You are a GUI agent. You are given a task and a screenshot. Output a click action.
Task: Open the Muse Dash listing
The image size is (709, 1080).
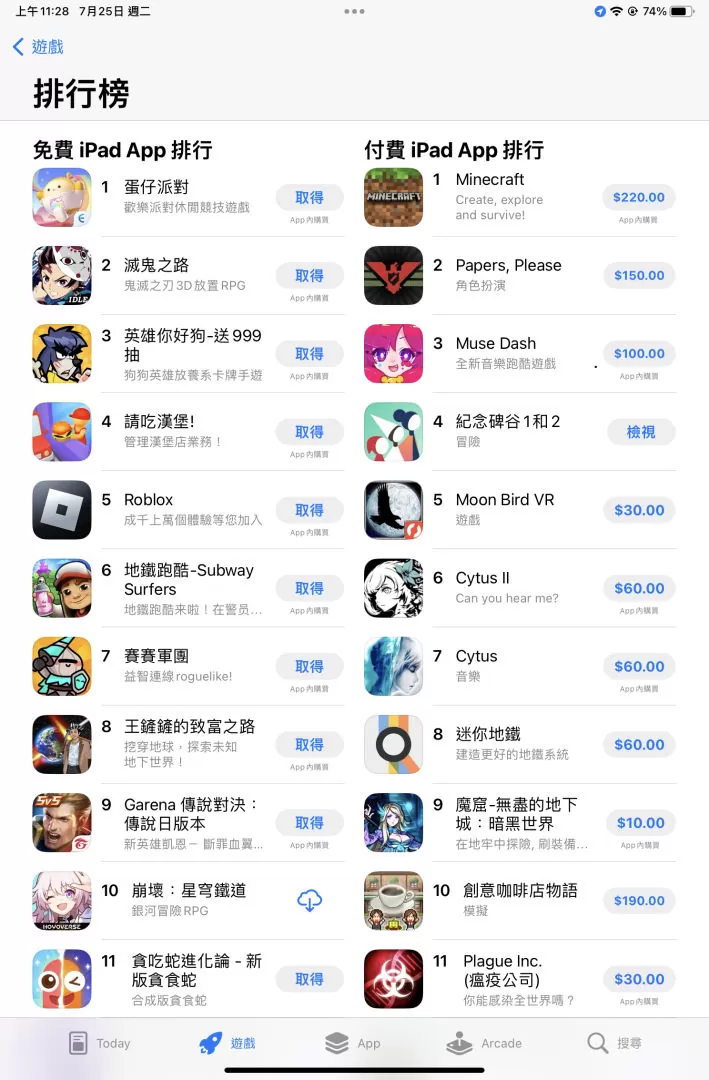pos(495,344)
